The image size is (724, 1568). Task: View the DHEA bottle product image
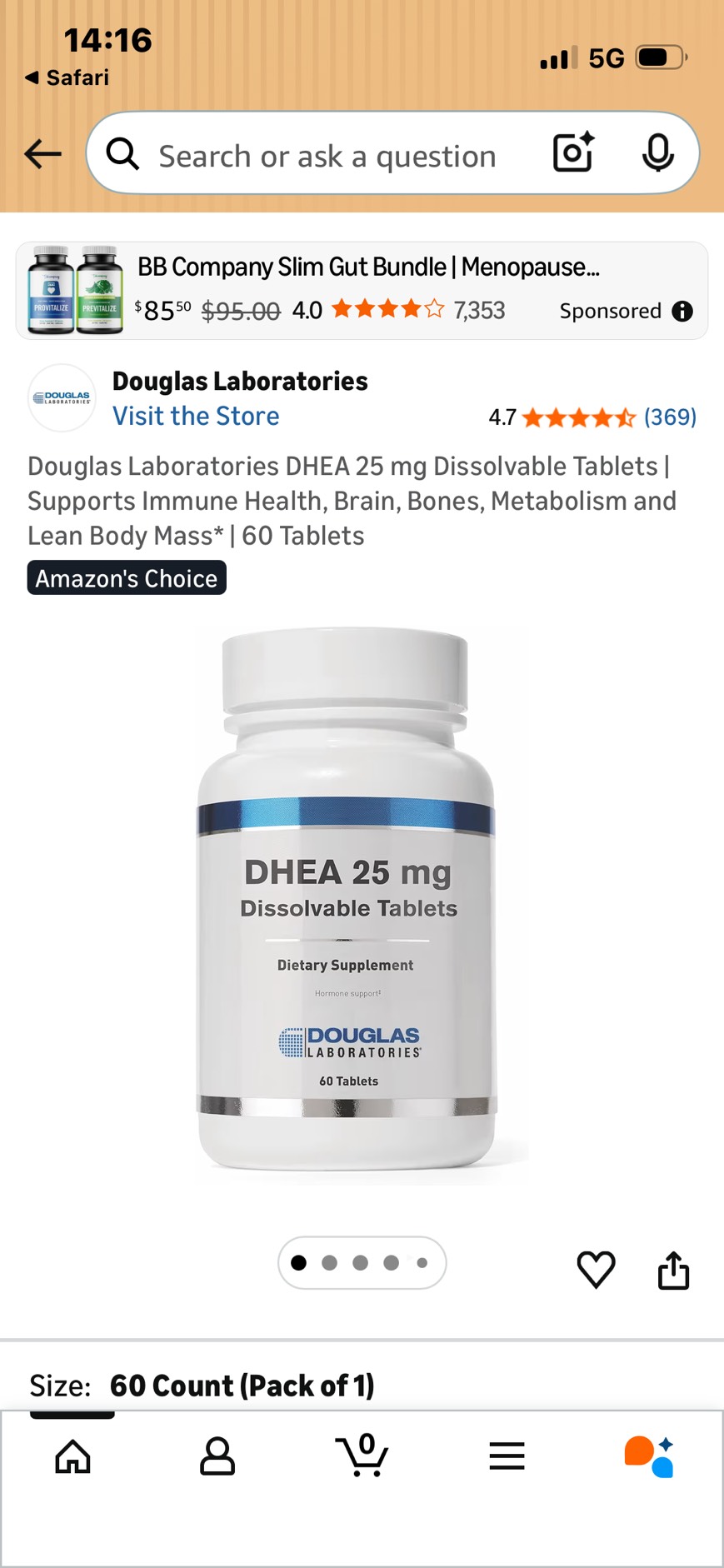[347, 904]
